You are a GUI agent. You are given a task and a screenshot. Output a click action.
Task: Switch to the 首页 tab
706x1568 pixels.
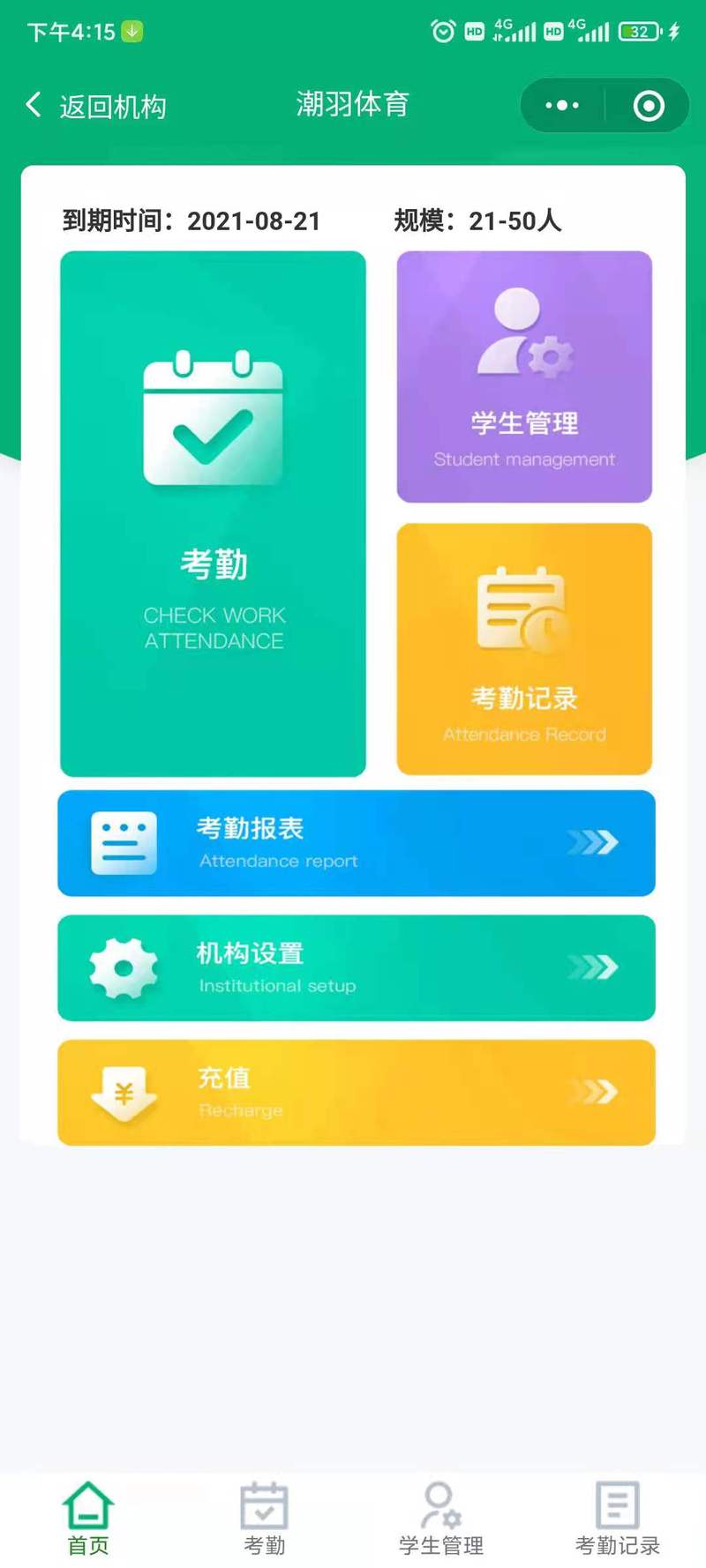[88, 1519]
